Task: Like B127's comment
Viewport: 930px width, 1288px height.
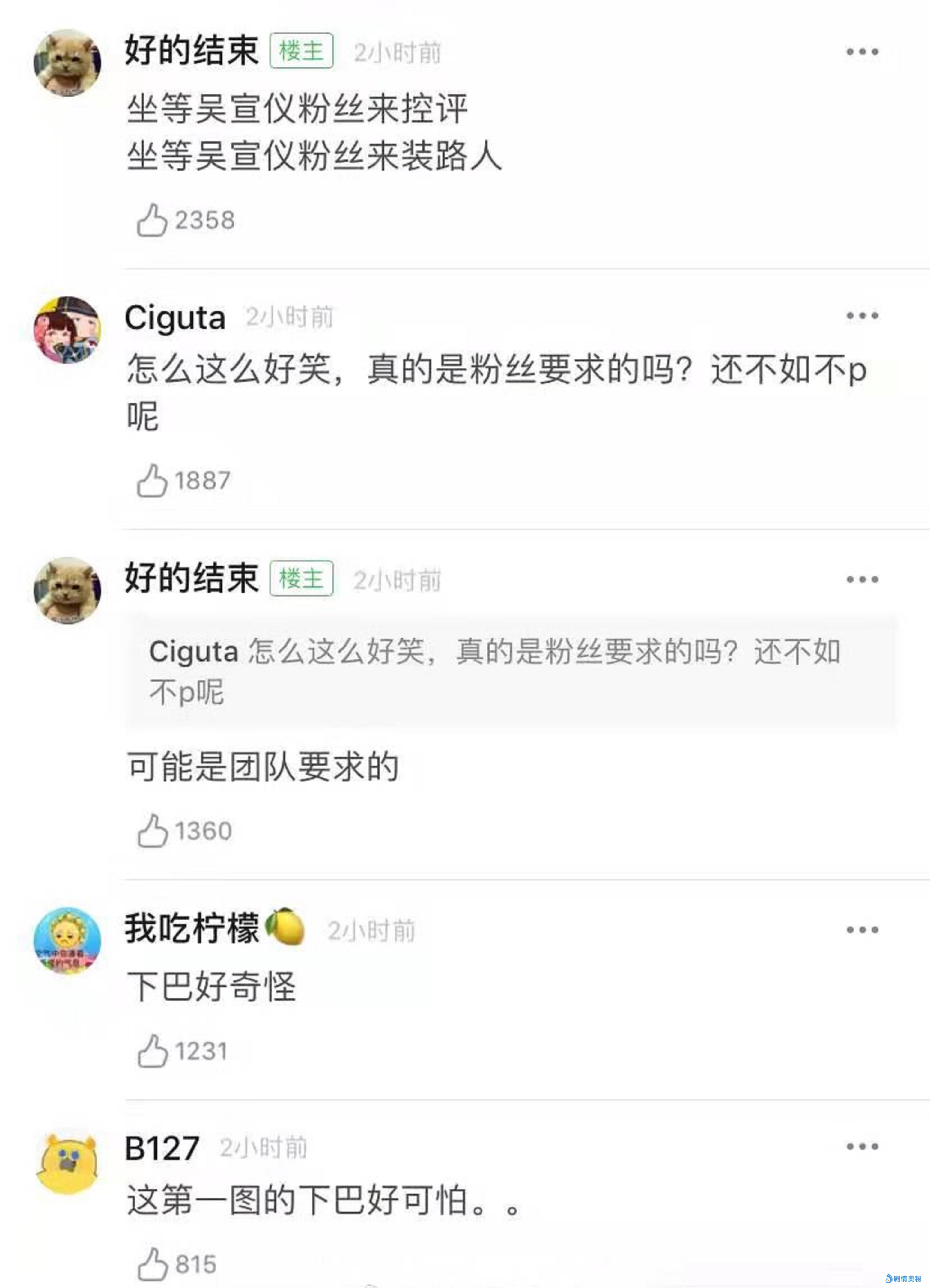Action: tap(152, 1264)
